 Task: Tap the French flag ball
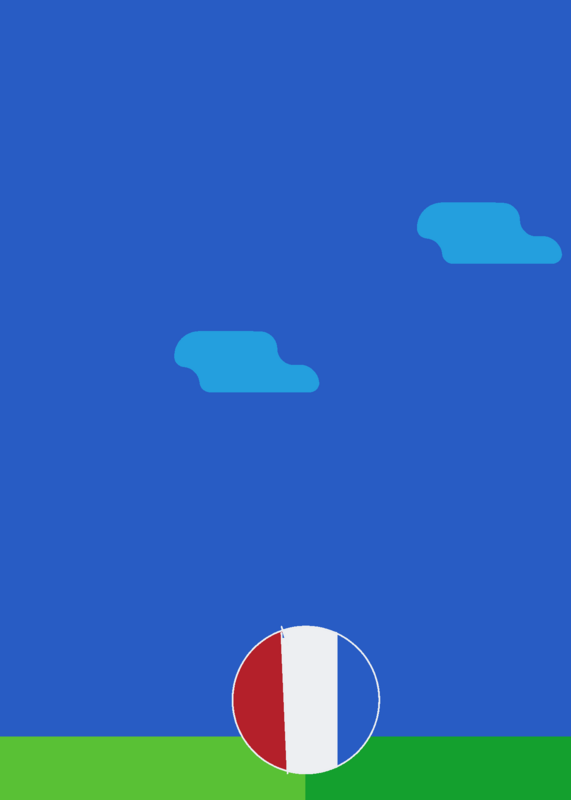tap(306, 699)
